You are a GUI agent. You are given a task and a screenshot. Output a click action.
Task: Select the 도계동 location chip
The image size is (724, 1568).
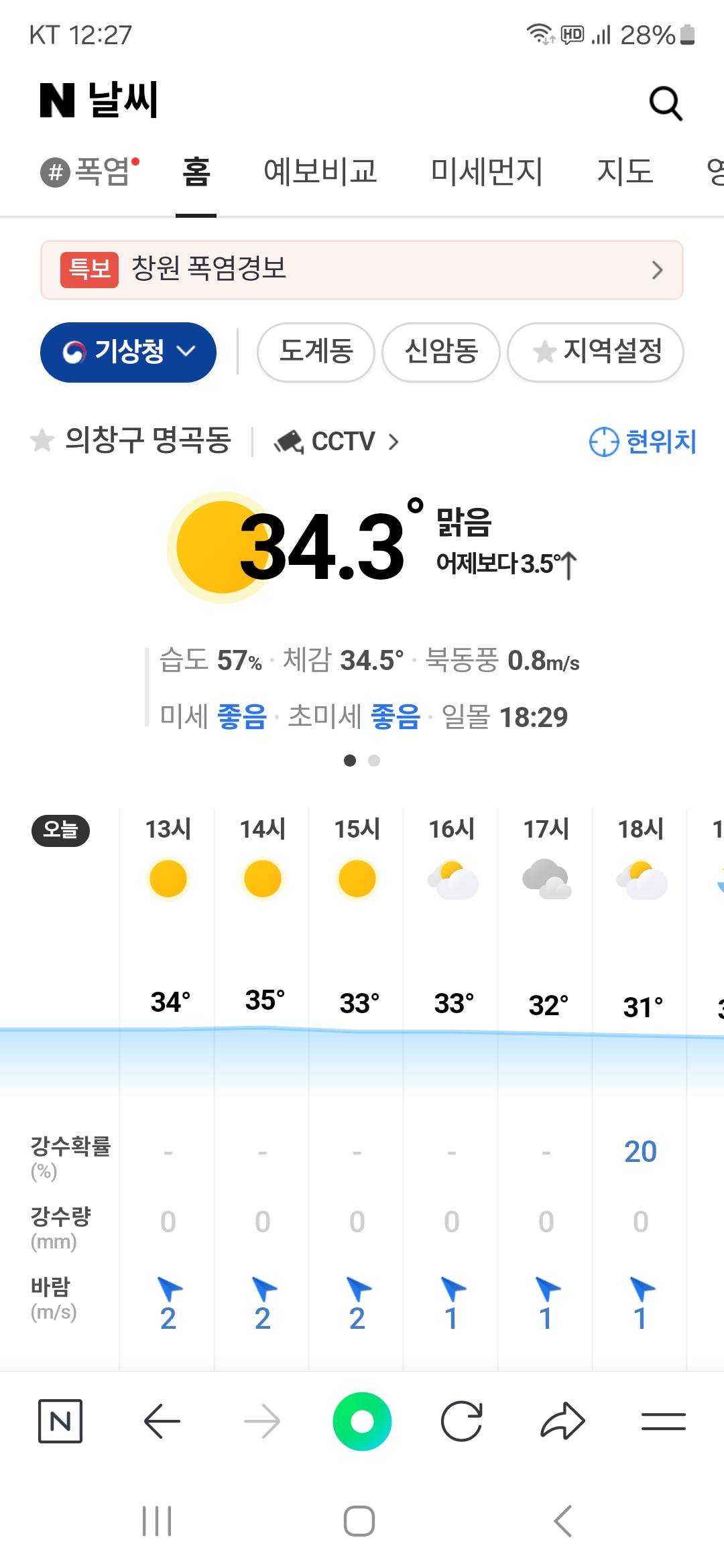pos(316,352)
